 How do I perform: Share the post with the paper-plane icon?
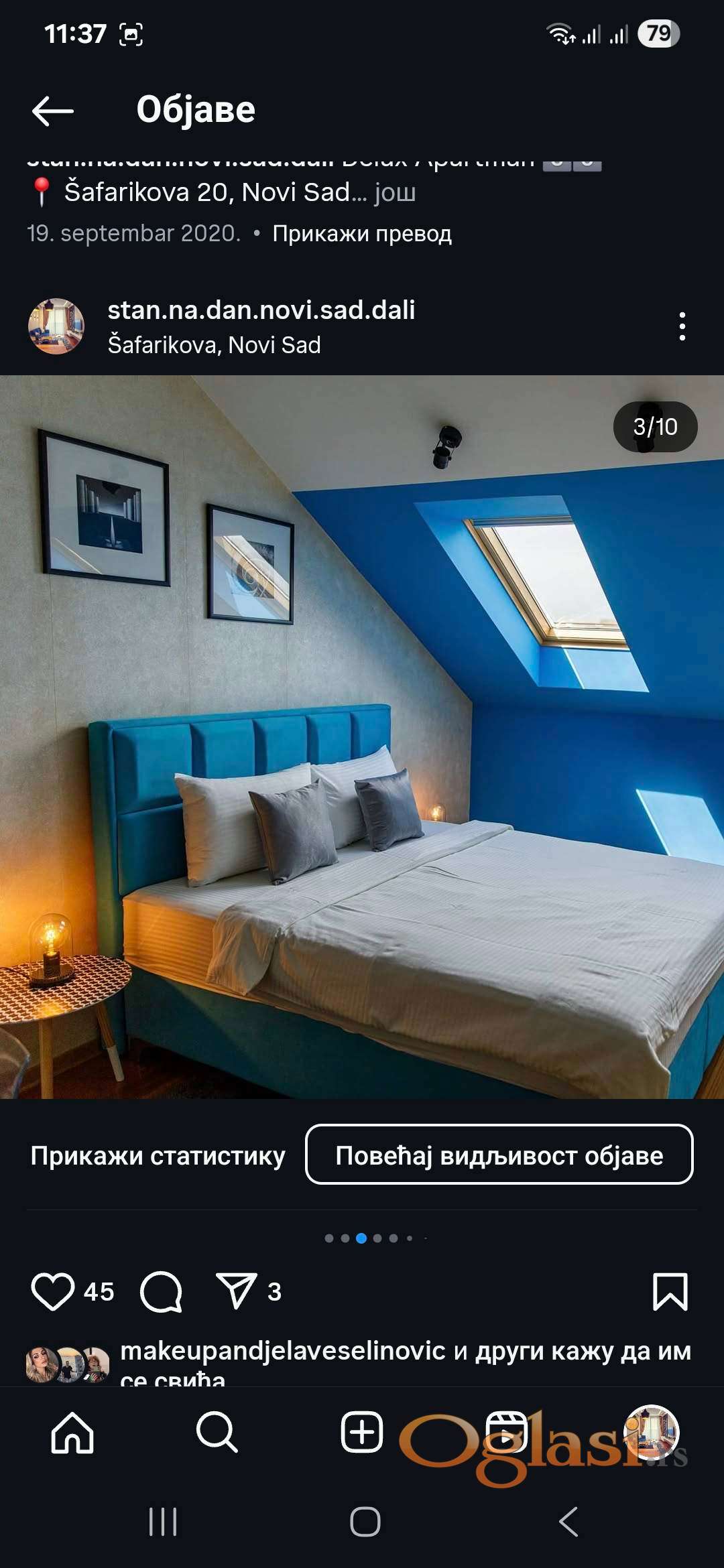point(236,1290)
